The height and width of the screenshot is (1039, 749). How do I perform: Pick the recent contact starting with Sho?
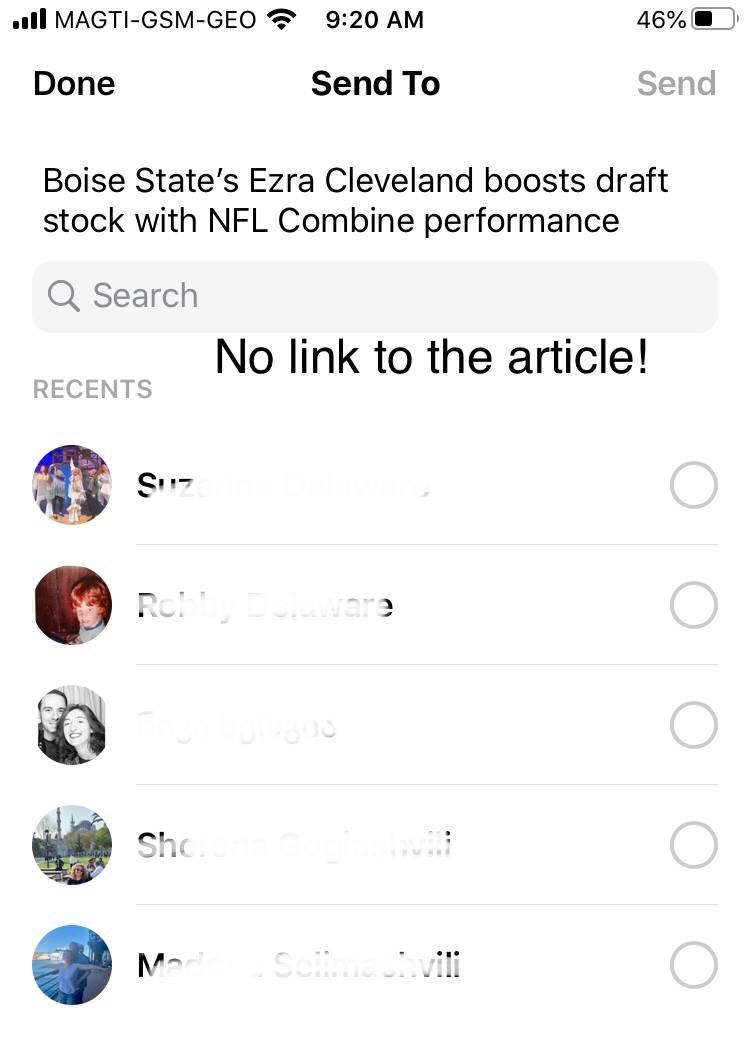point(693,846)
